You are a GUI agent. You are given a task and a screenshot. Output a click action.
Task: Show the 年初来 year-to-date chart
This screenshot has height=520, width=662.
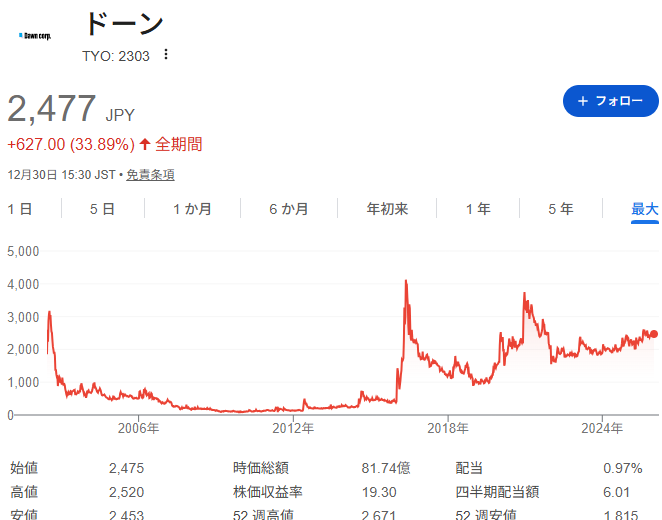[387, 209]
